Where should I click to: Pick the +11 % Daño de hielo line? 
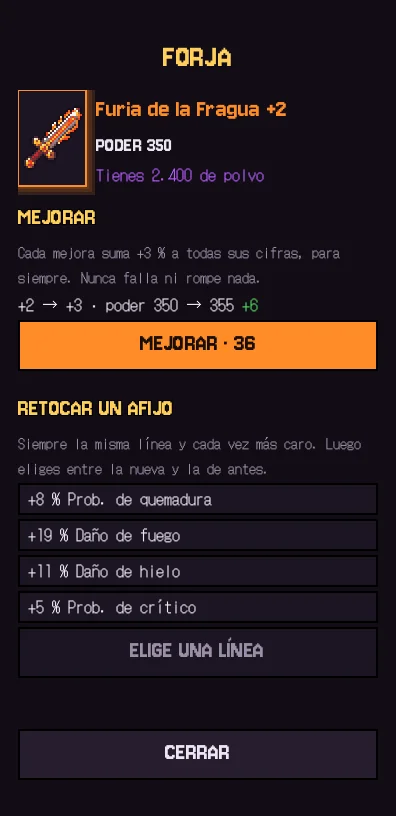198,571
